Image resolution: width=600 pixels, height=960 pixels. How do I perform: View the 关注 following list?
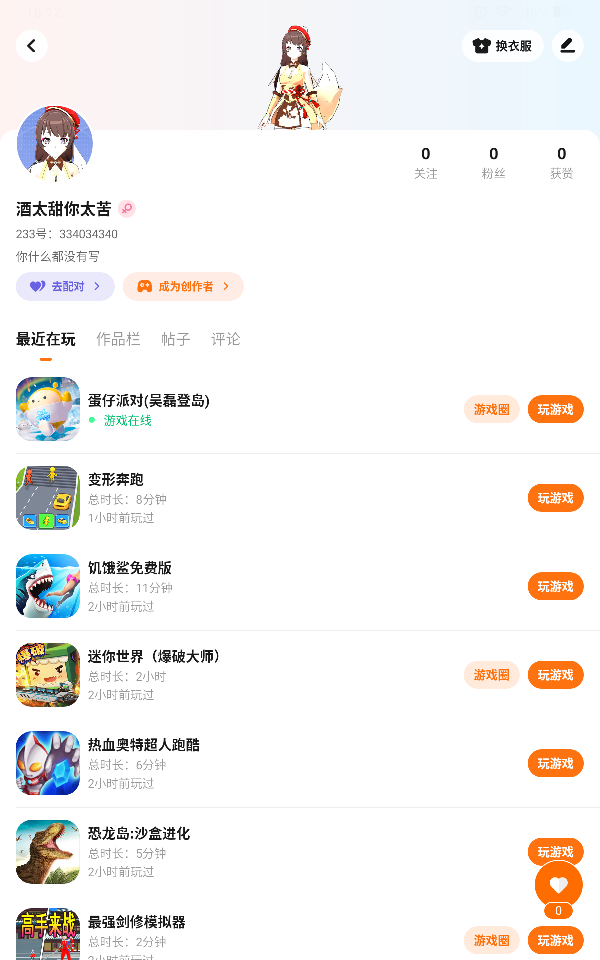[426, 163]
